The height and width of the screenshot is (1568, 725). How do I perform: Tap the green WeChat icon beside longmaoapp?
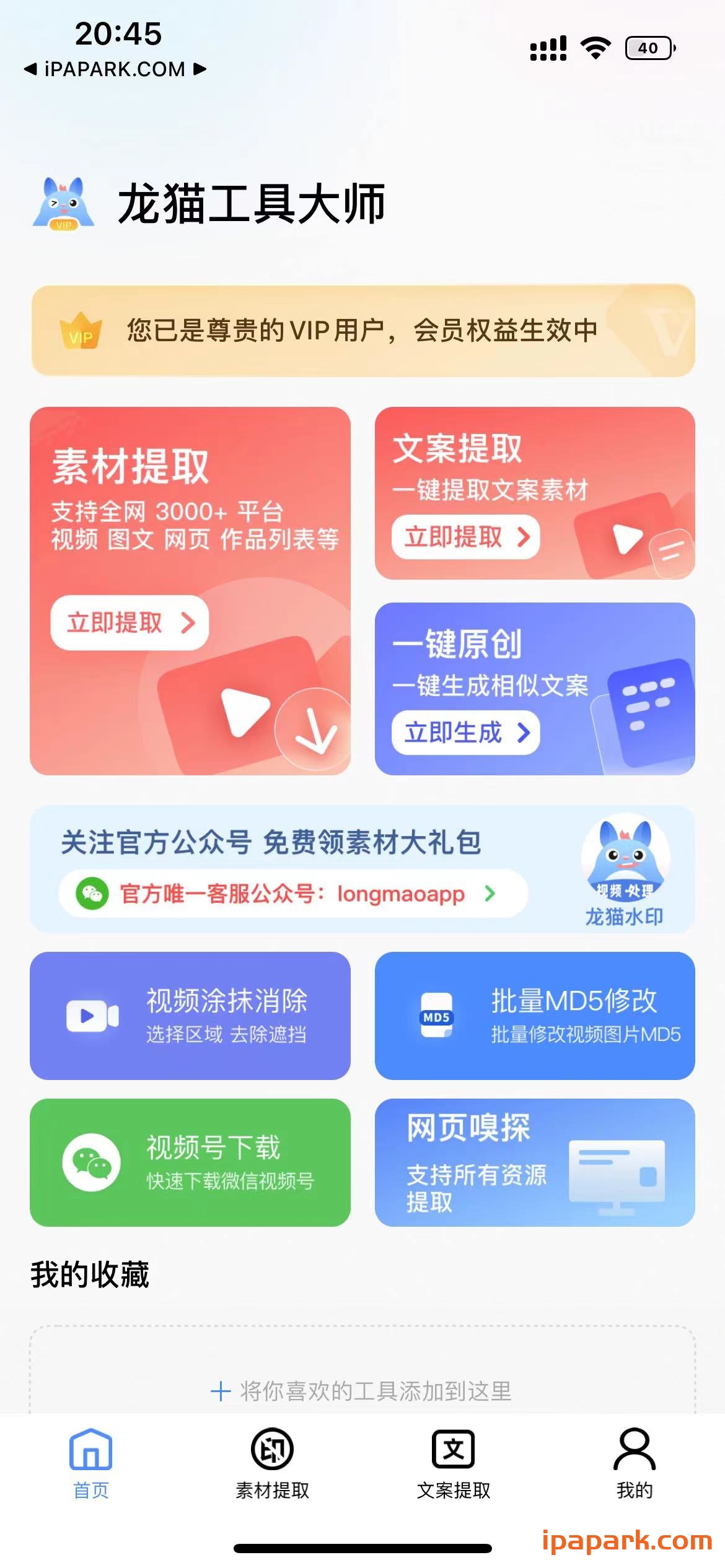point(95,894)
